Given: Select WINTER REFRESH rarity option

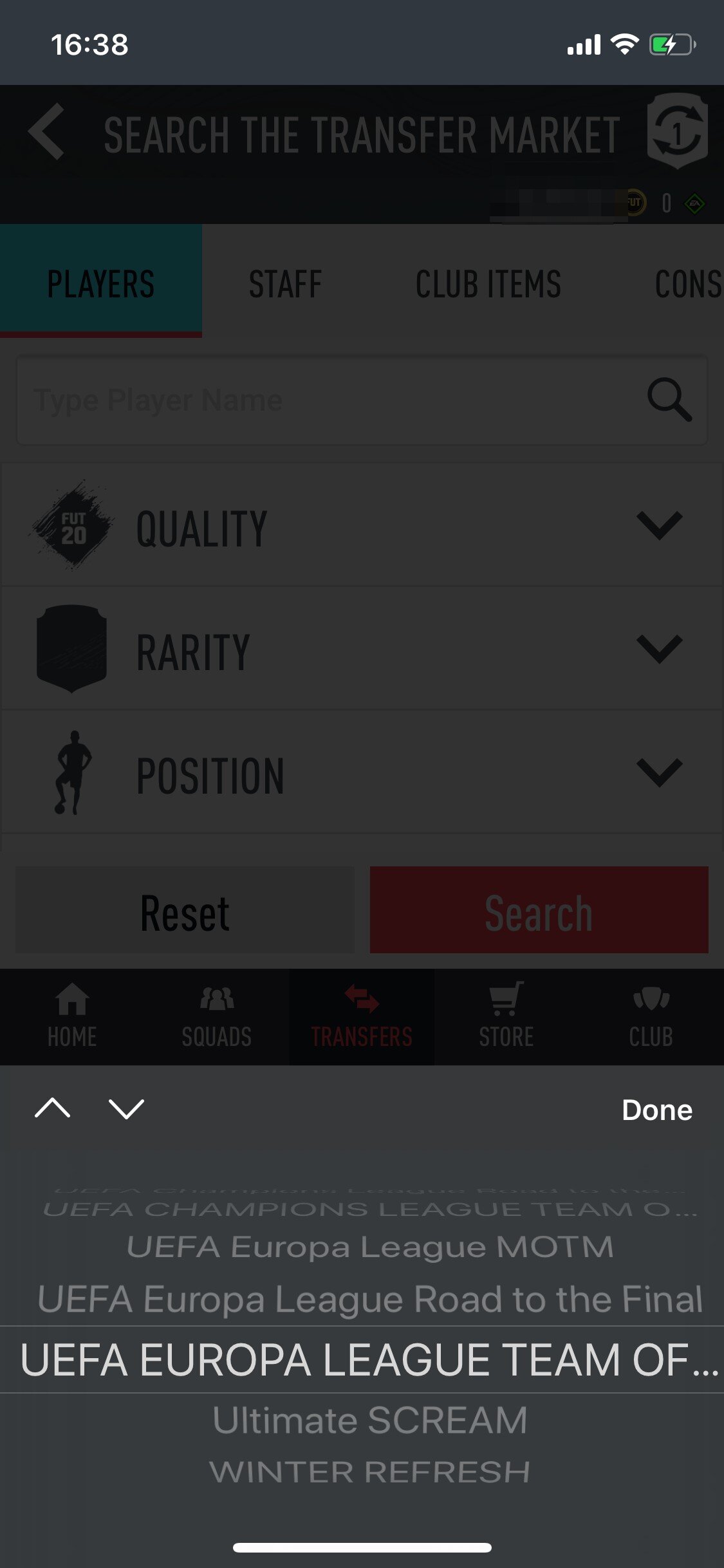Looking at the screenshot, I should [x=369, y=1471].
